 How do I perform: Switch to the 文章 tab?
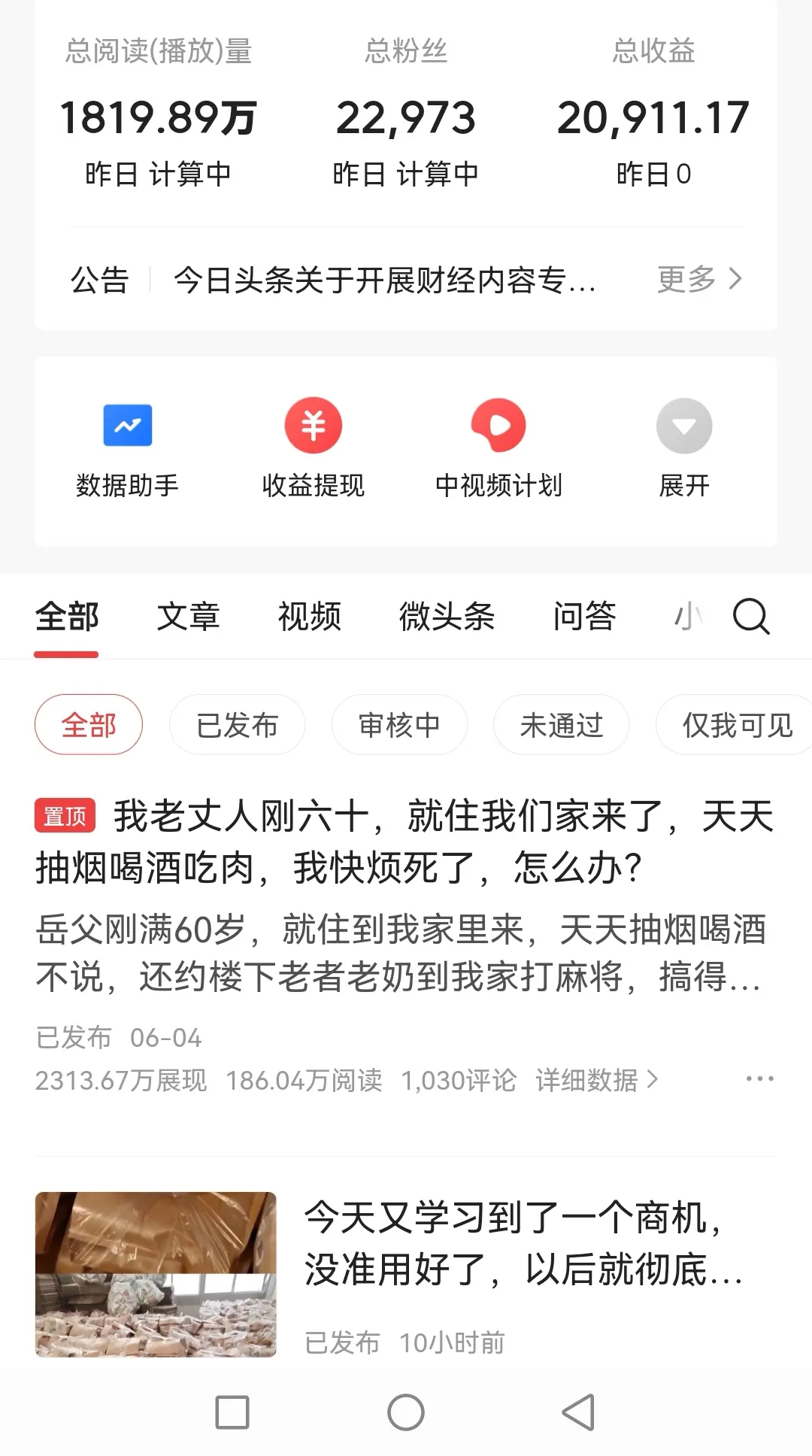(x=188, y=617)
